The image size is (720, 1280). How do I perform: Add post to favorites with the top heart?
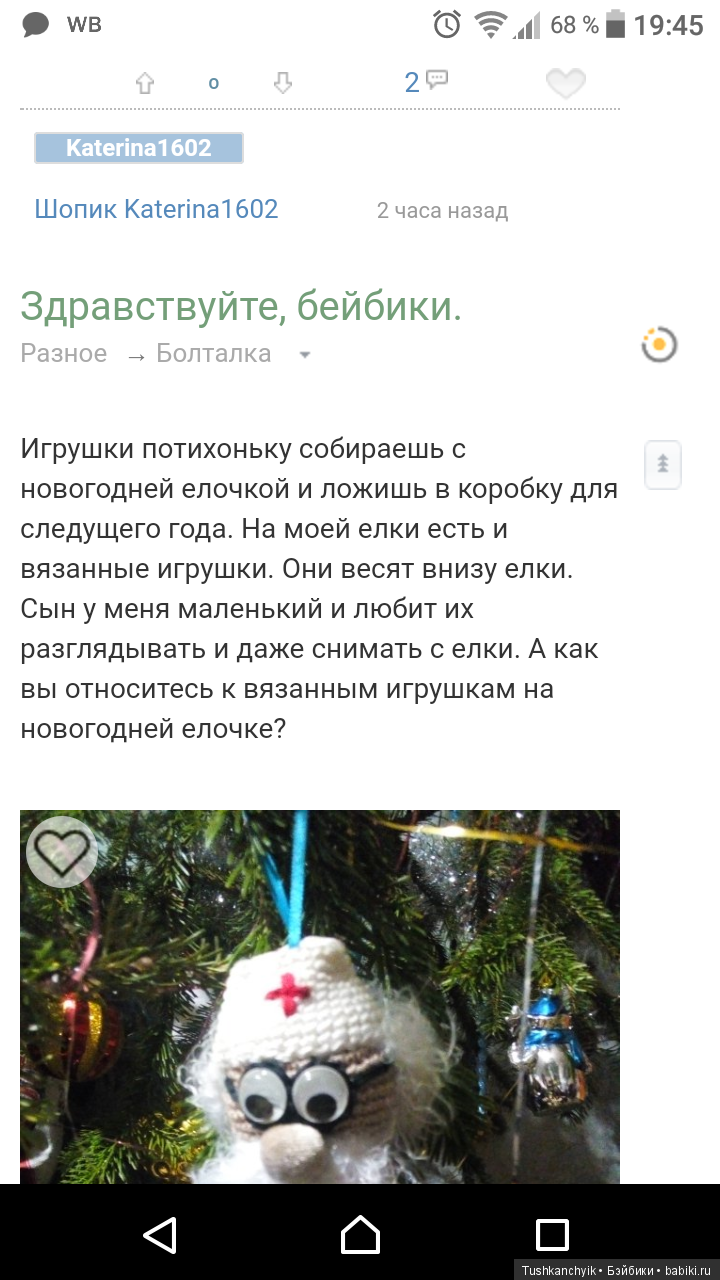565,84
